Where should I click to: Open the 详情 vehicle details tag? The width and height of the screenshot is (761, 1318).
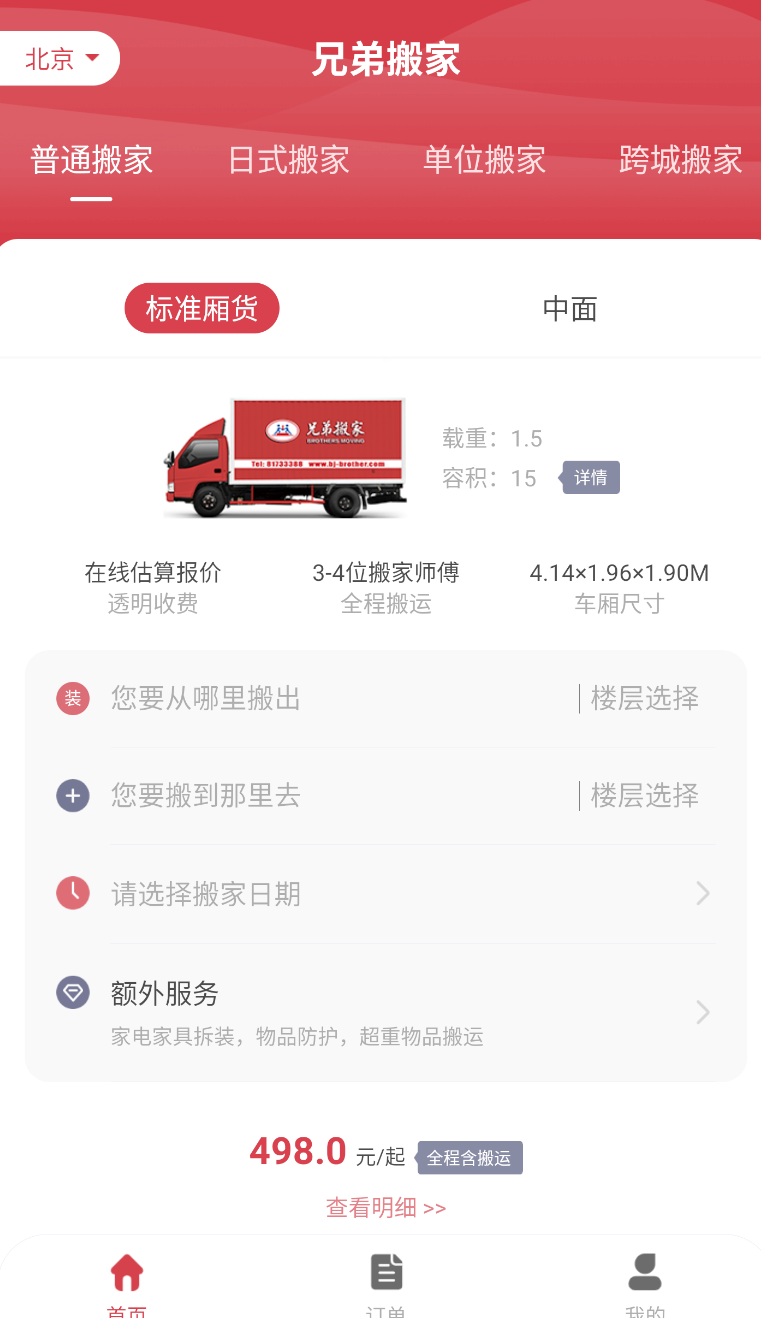[x=590, y=478]
